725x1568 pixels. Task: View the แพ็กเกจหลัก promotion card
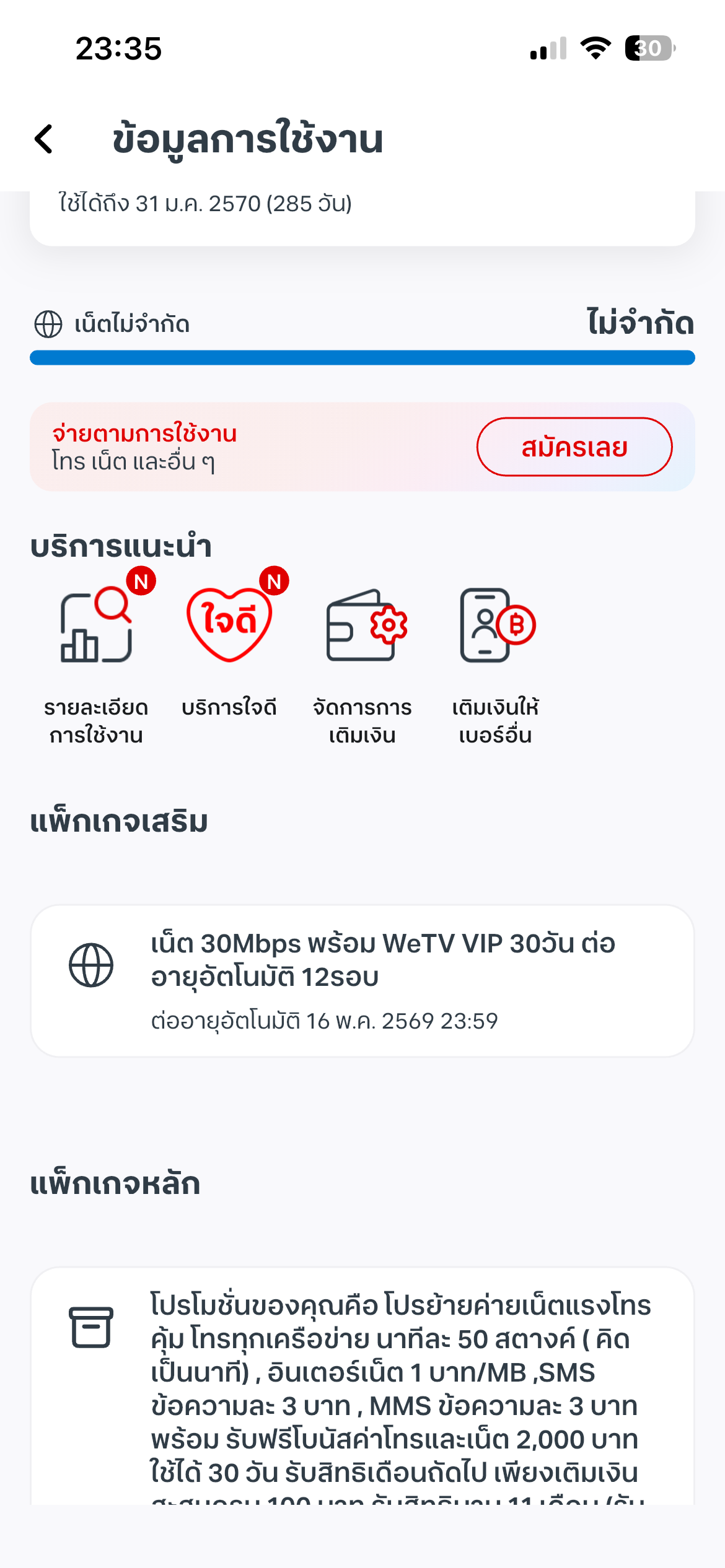coord(362,1387)
